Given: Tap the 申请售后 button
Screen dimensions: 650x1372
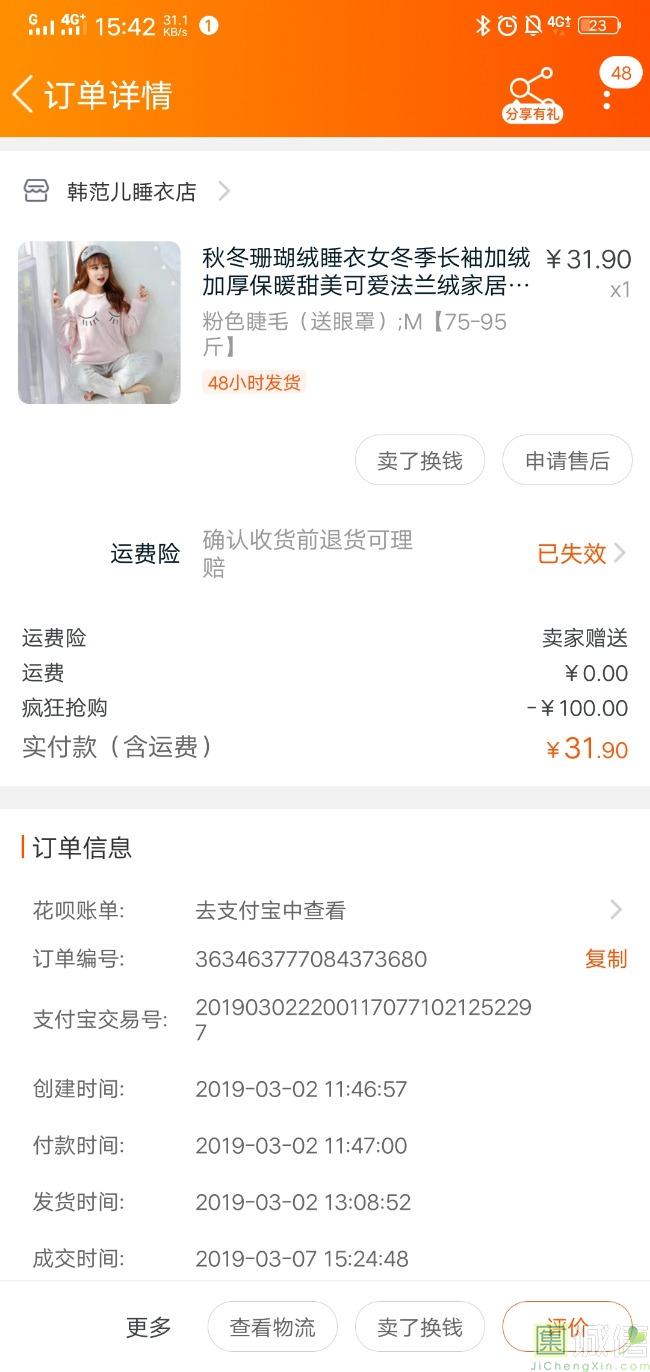Looking at the screenshot, I should point(567,461).
